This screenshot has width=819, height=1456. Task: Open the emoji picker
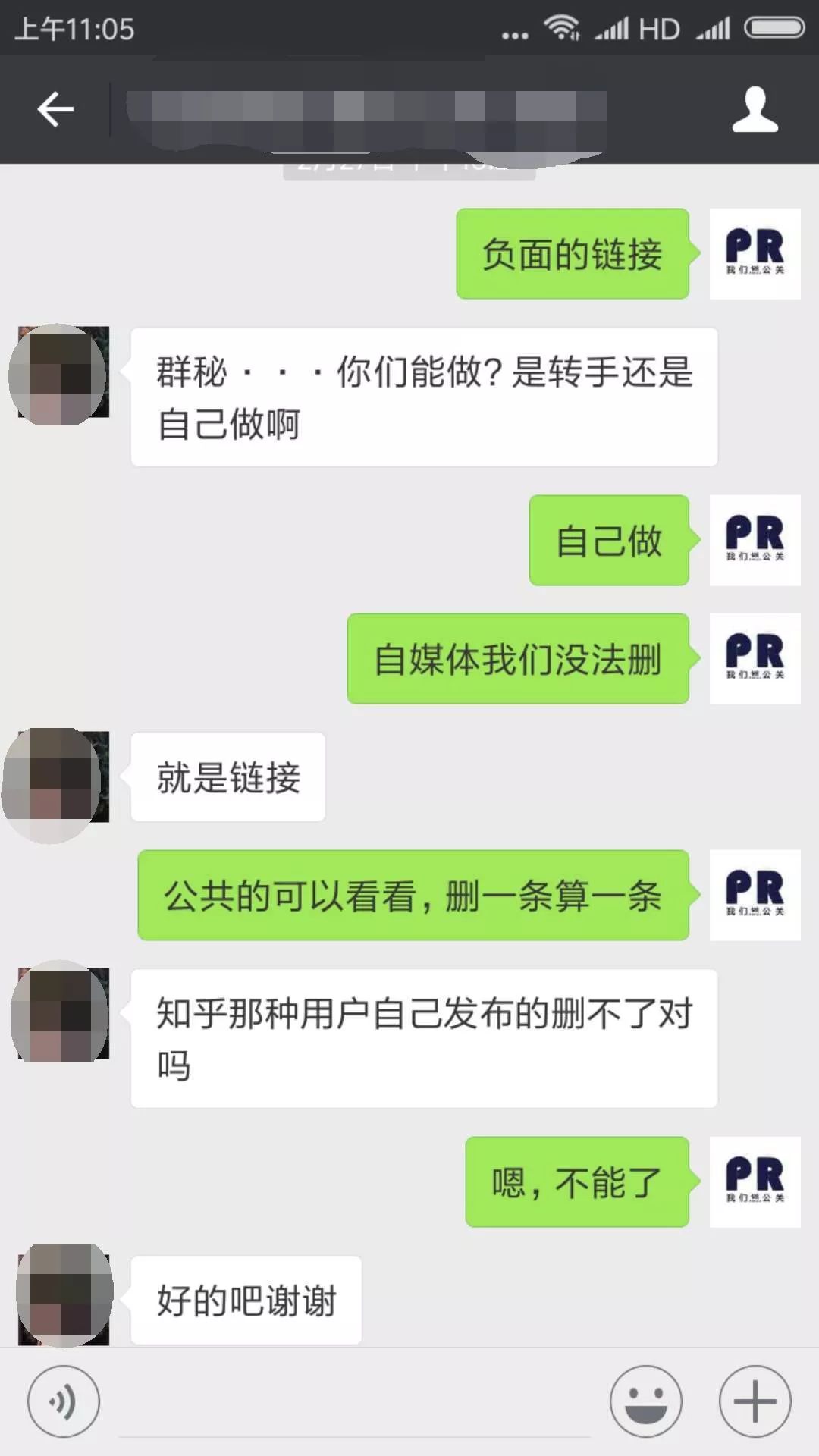pos(646,1401)
